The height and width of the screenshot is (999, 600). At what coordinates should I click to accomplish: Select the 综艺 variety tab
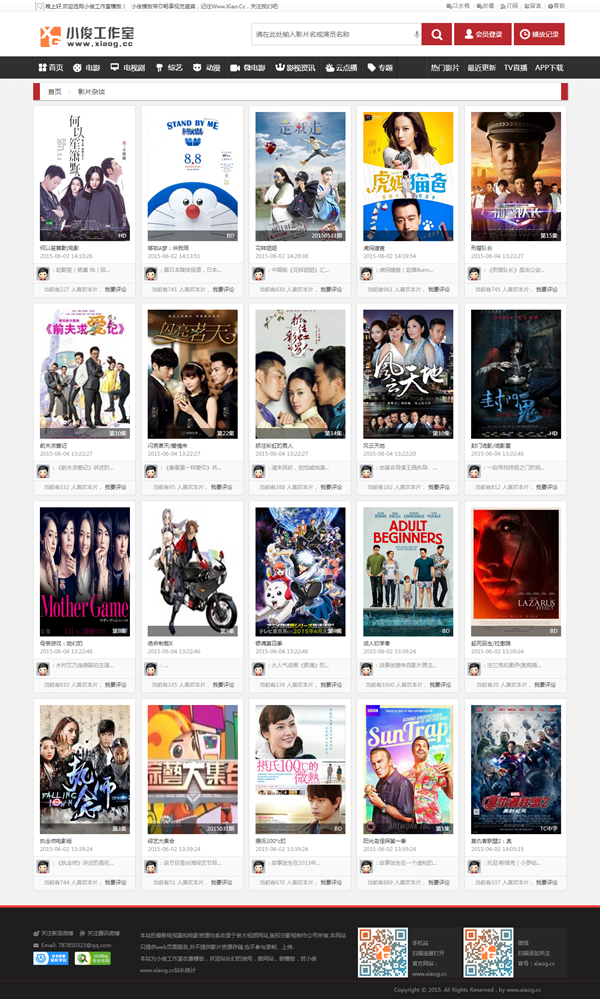pyautogui.click(x=169, y=68)
